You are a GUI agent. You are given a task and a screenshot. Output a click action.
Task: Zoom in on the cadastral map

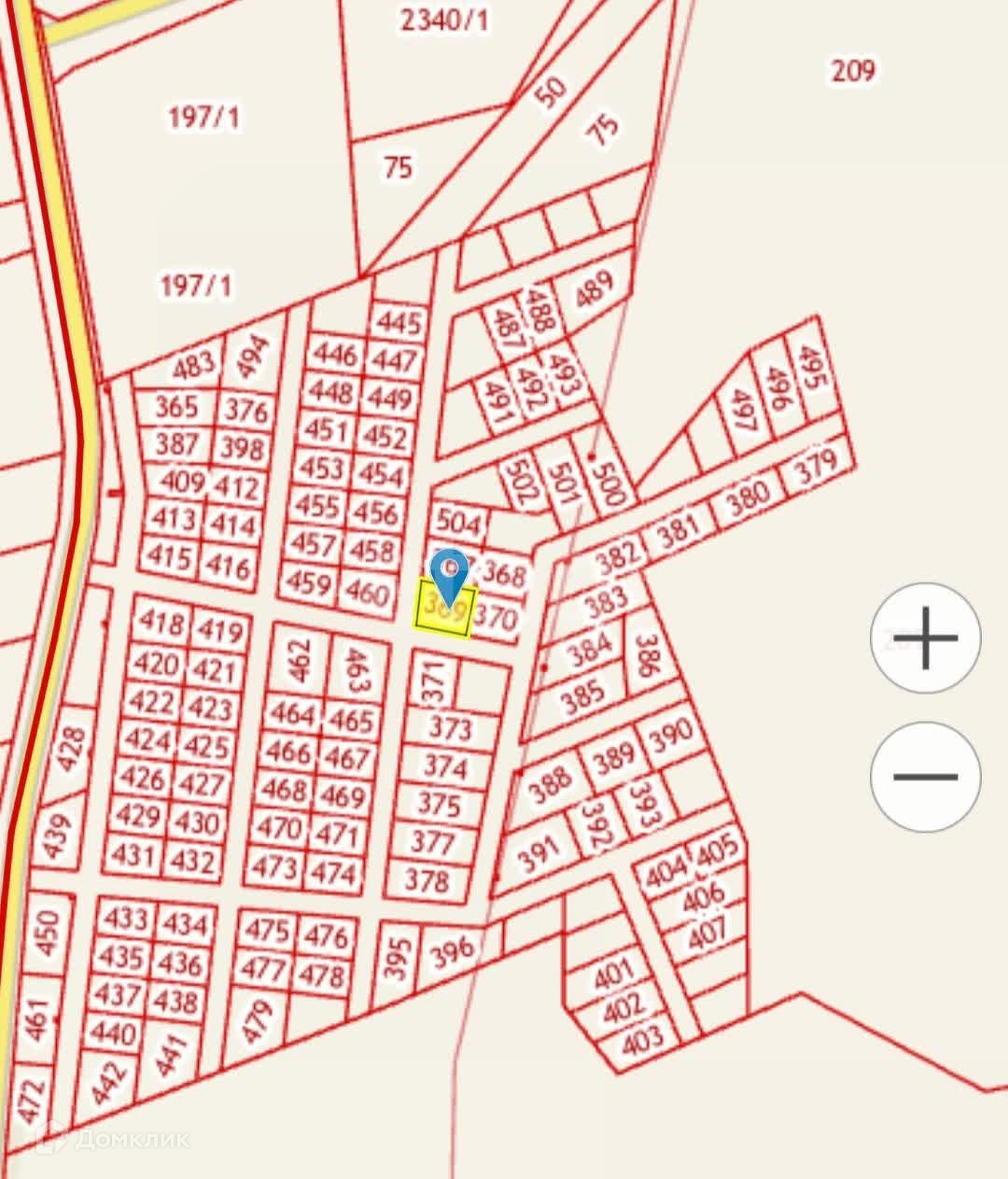[x=925, y=639]
